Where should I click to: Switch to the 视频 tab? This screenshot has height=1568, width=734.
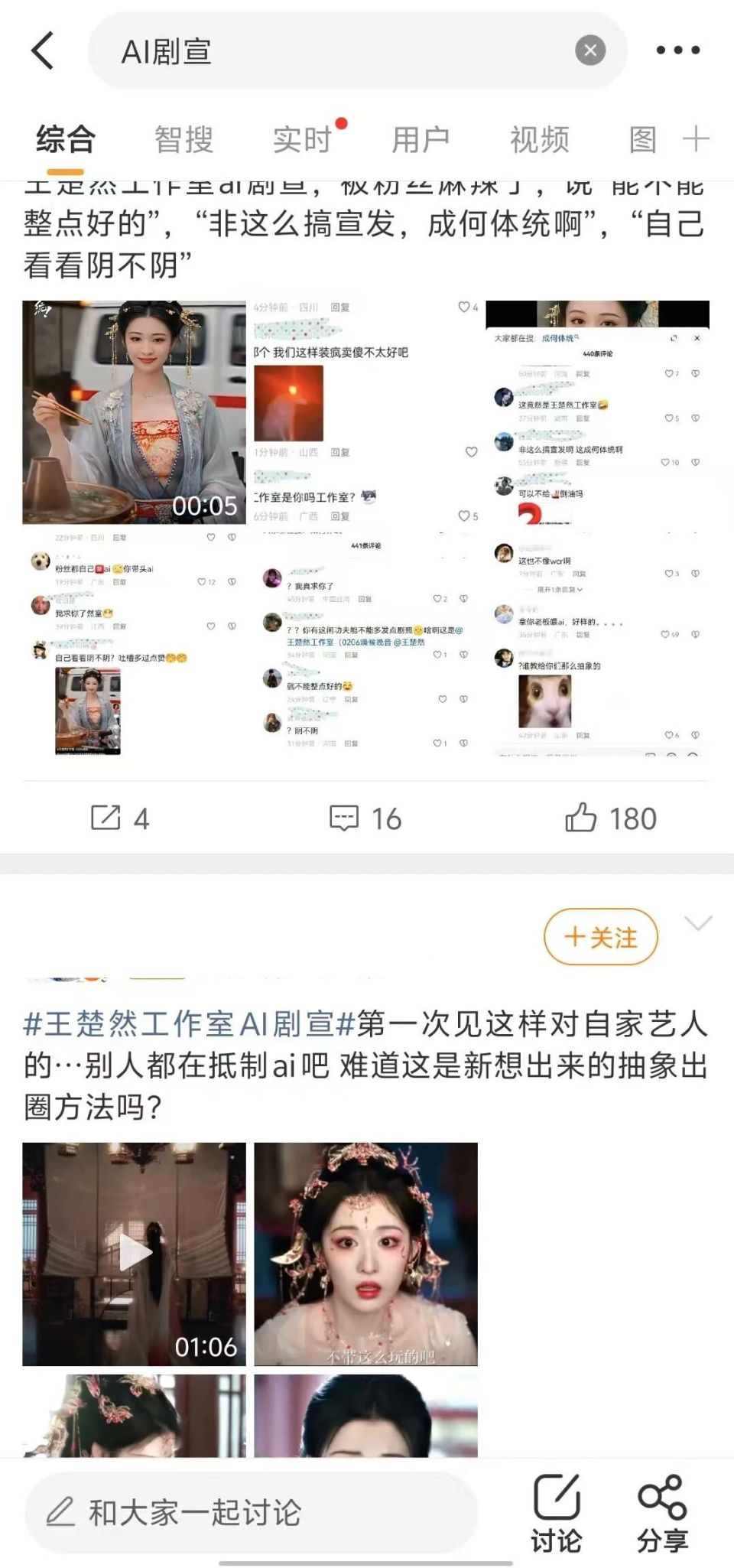click(x=540, y=138)
